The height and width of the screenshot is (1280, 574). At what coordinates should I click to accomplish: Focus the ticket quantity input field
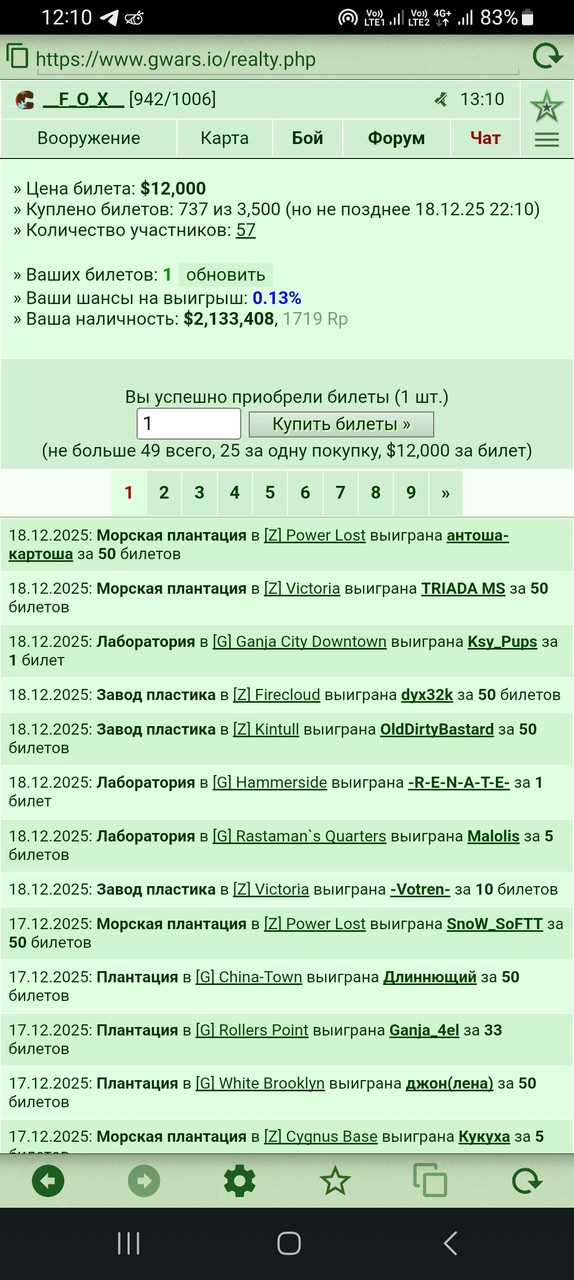[x=189, y=424]
